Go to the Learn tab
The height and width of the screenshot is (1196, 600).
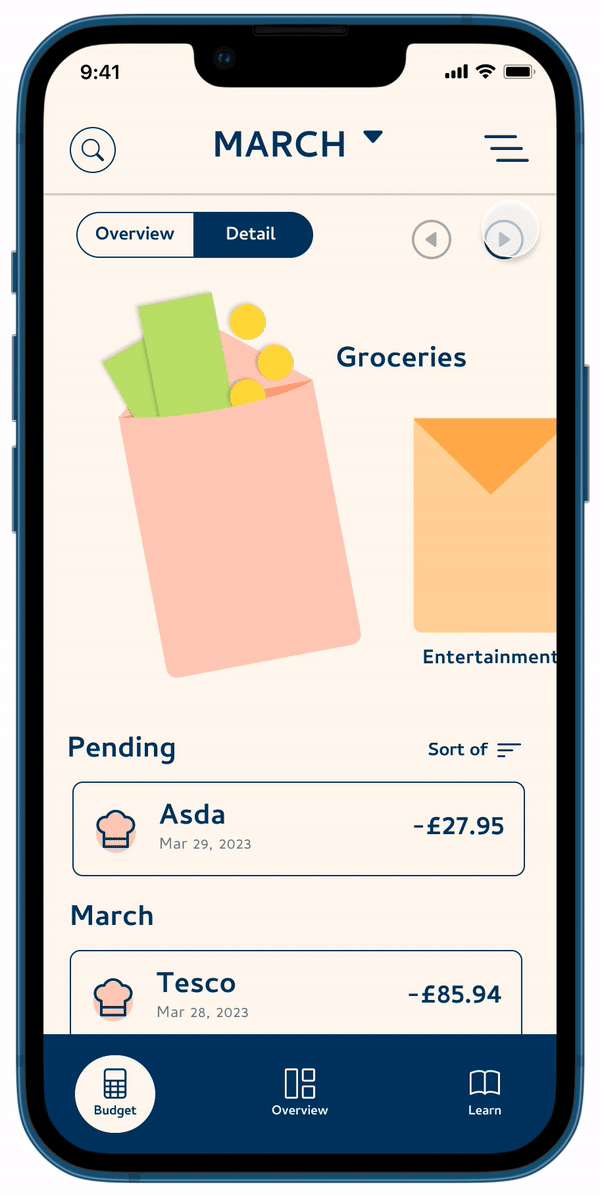pyautogui.click(x=485, y=1093)
